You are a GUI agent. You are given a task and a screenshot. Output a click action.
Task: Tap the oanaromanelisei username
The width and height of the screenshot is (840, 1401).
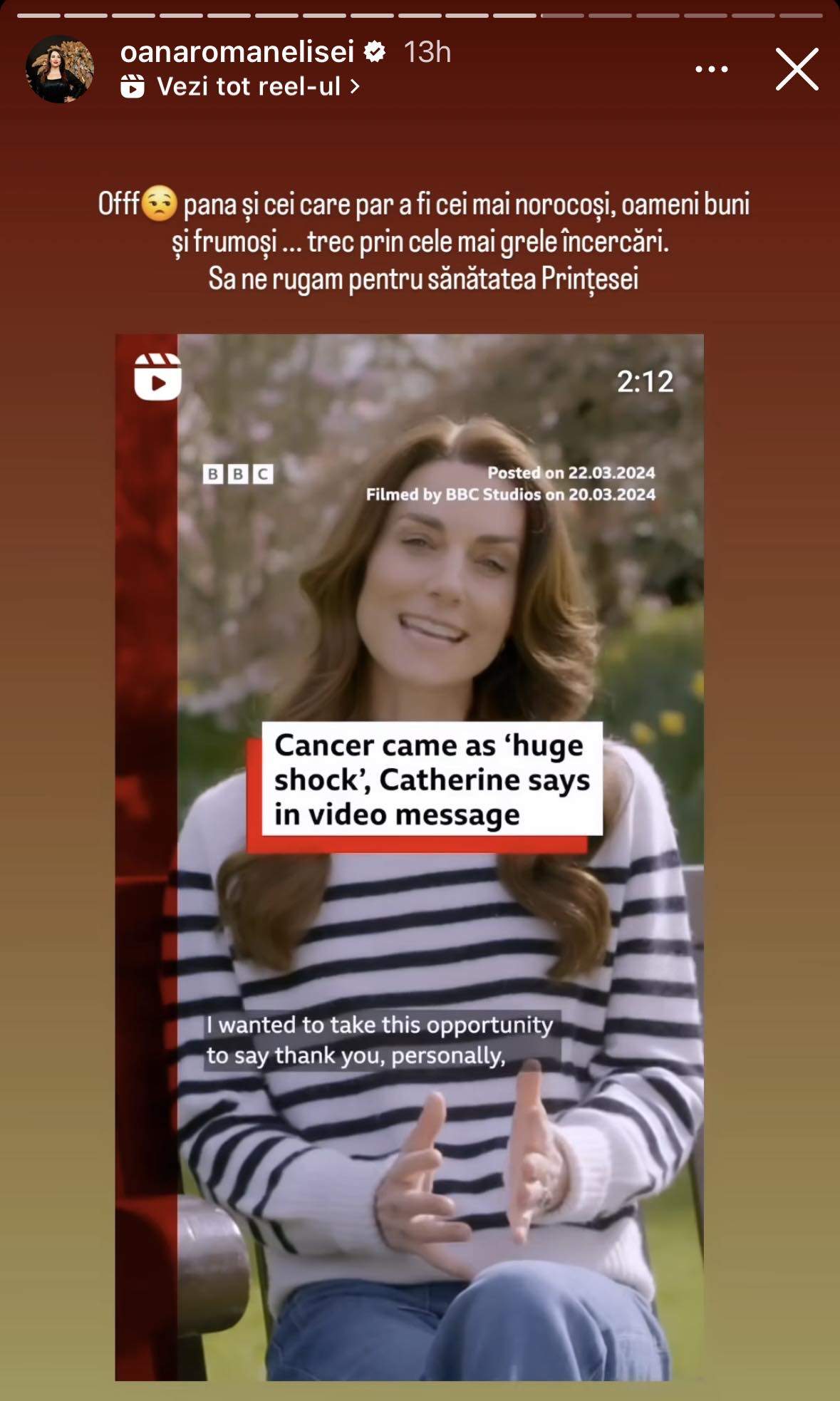237,51
